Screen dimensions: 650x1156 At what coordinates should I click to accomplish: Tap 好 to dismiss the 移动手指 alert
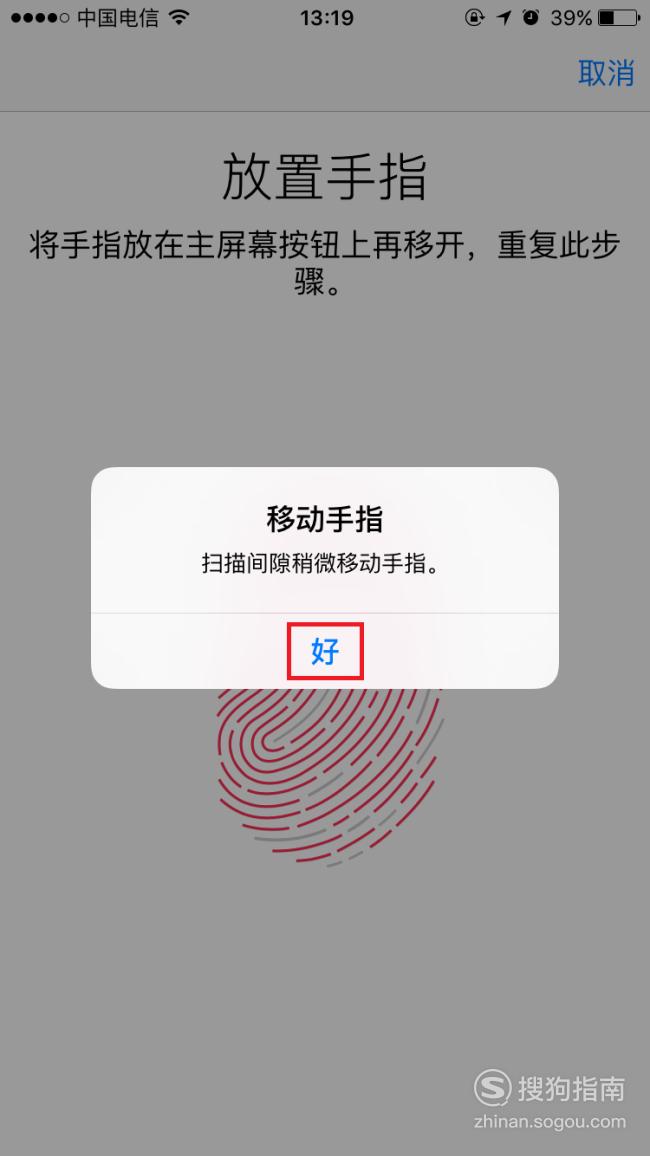[x=325, y=651]
